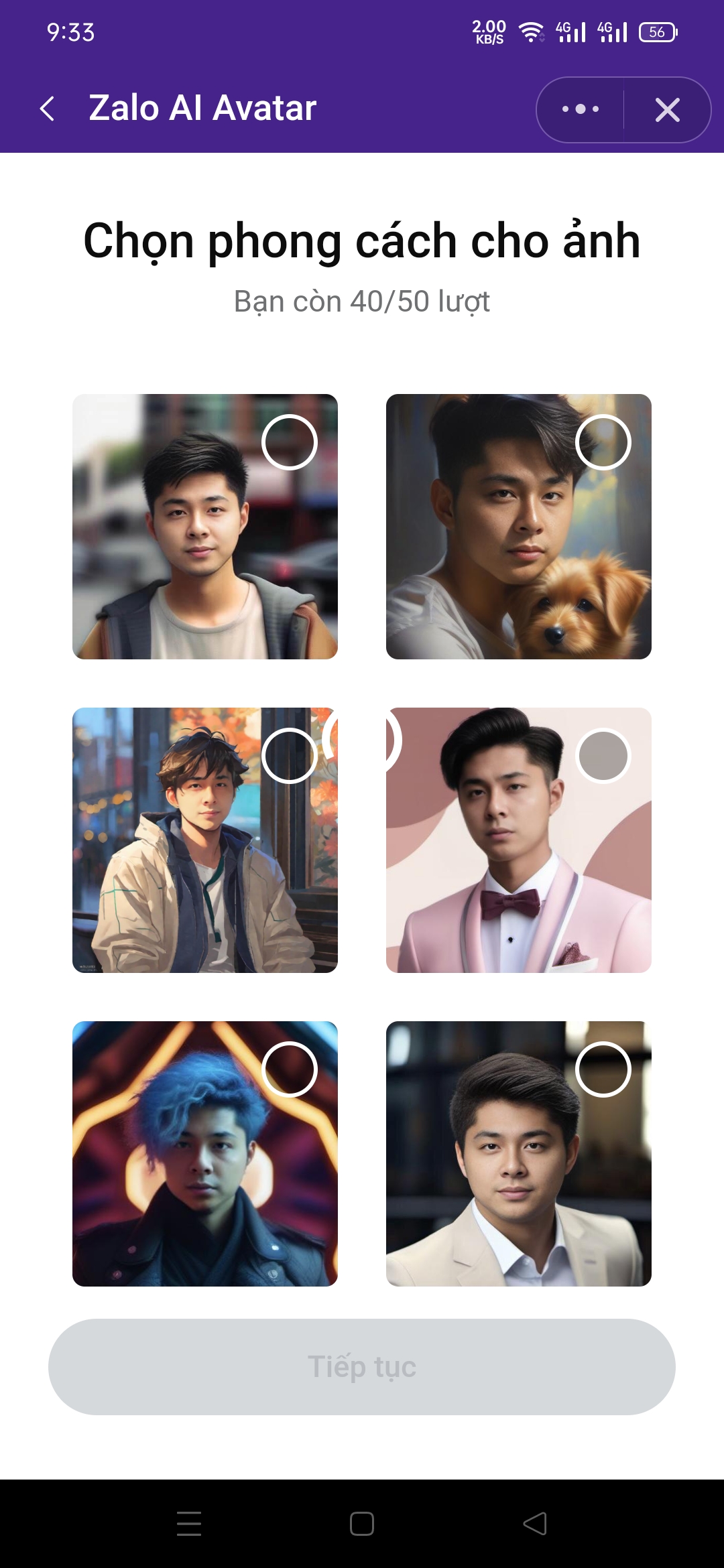Go back from Zalo AI Avatar
724x1568 pixels.
pos(47,109)
